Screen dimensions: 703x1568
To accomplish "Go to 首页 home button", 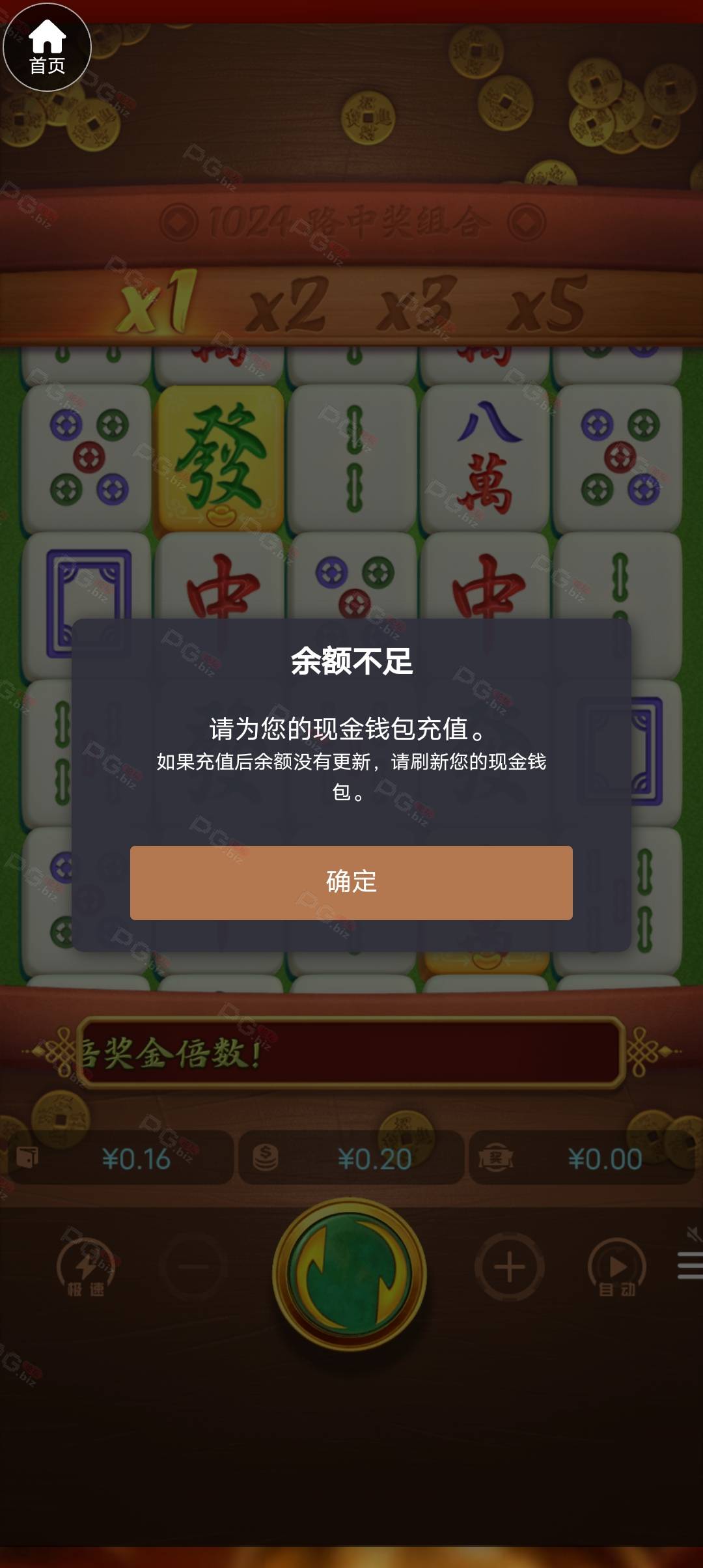I will click(47, 47).
